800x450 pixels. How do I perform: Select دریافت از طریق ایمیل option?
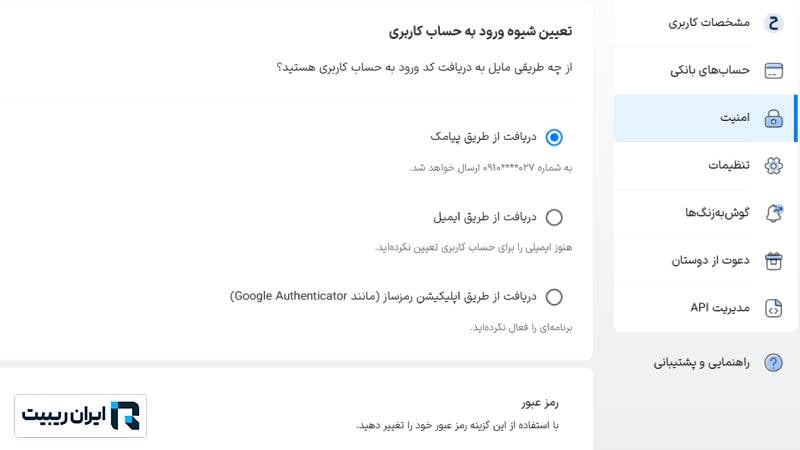[x=554, y=217]
